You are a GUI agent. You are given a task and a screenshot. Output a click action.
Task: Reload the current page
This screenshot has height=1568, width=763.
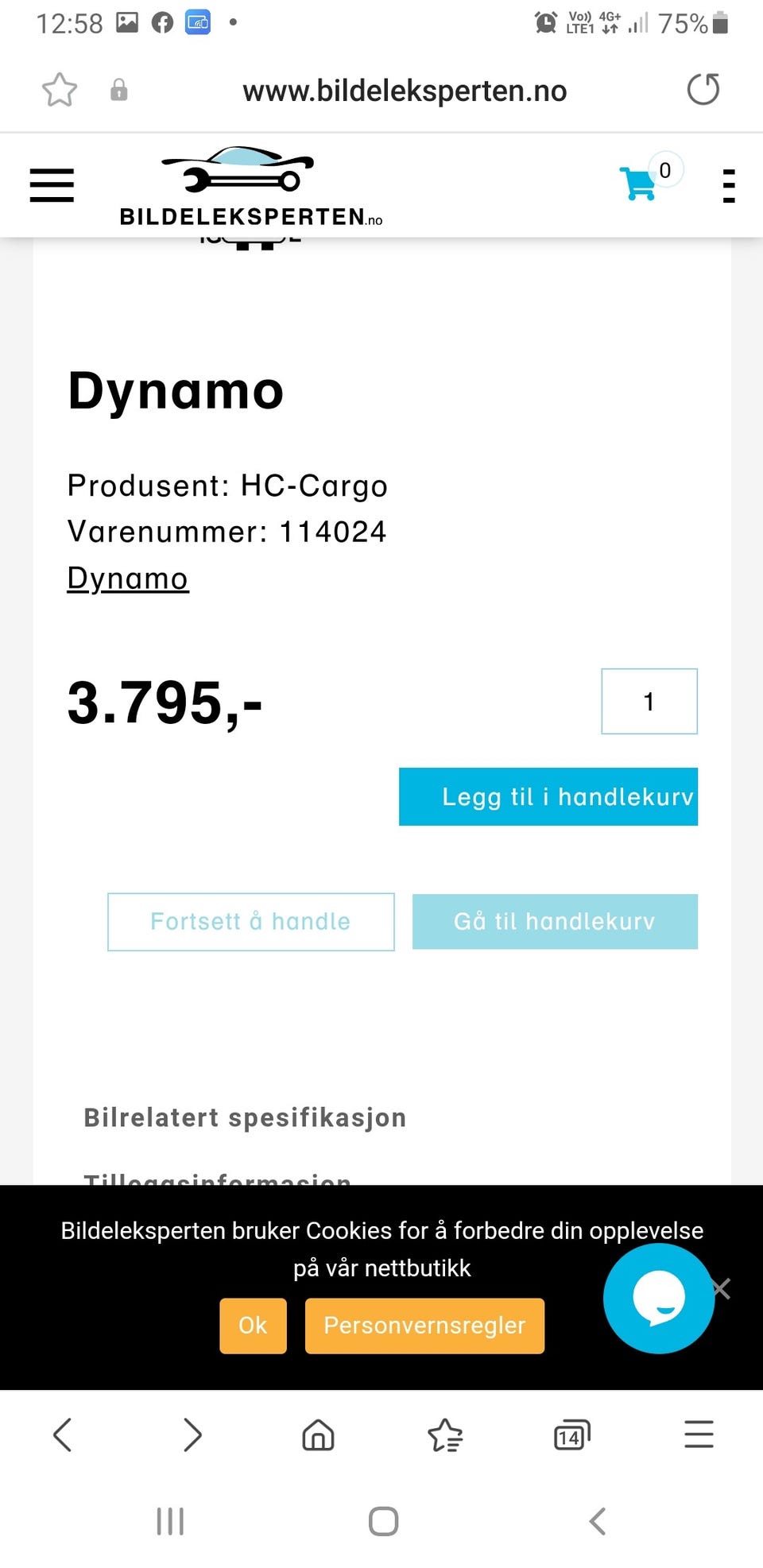(703, 90)
